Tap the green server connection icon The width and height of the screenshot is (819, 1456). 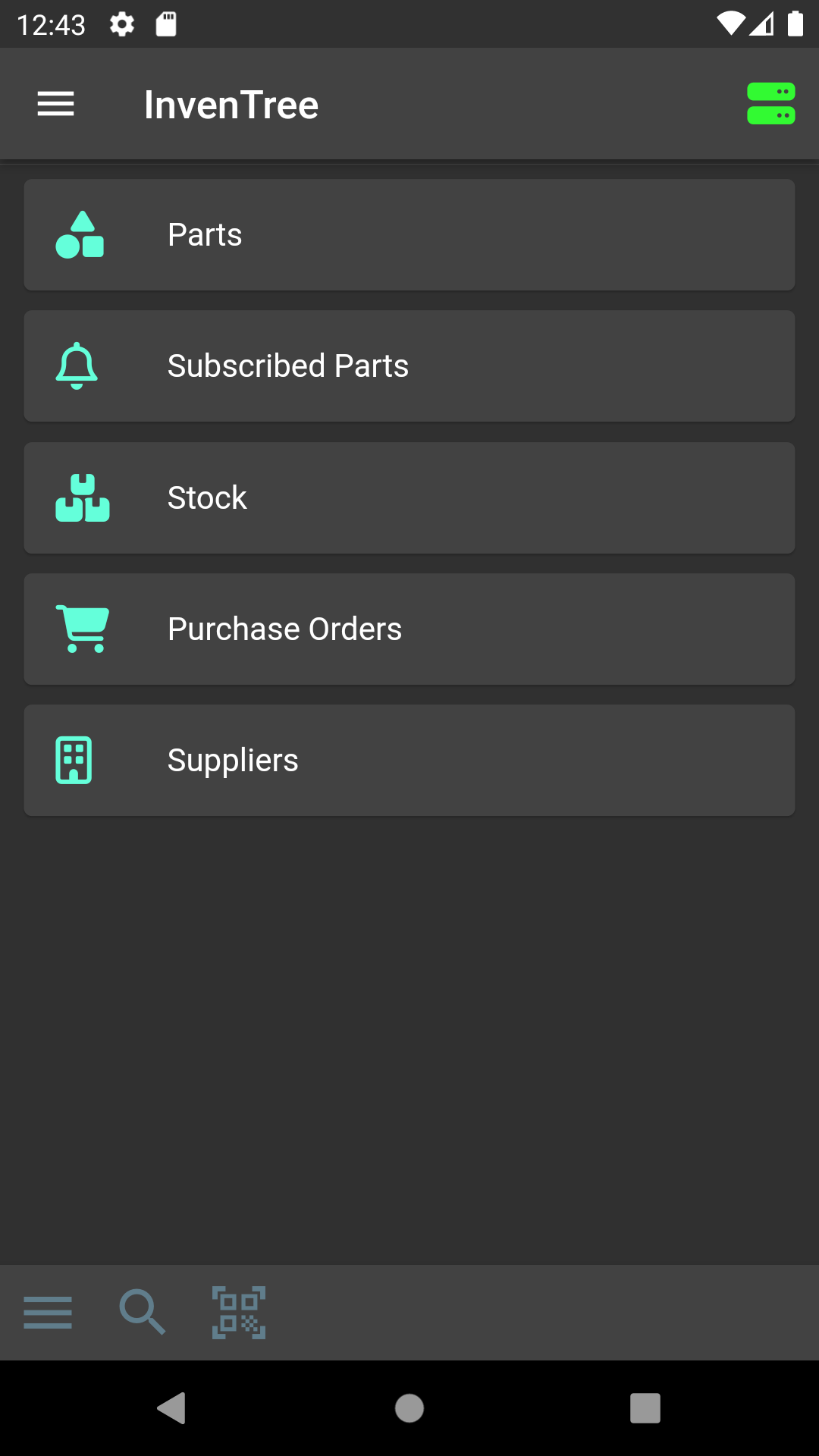pos(770,104)
